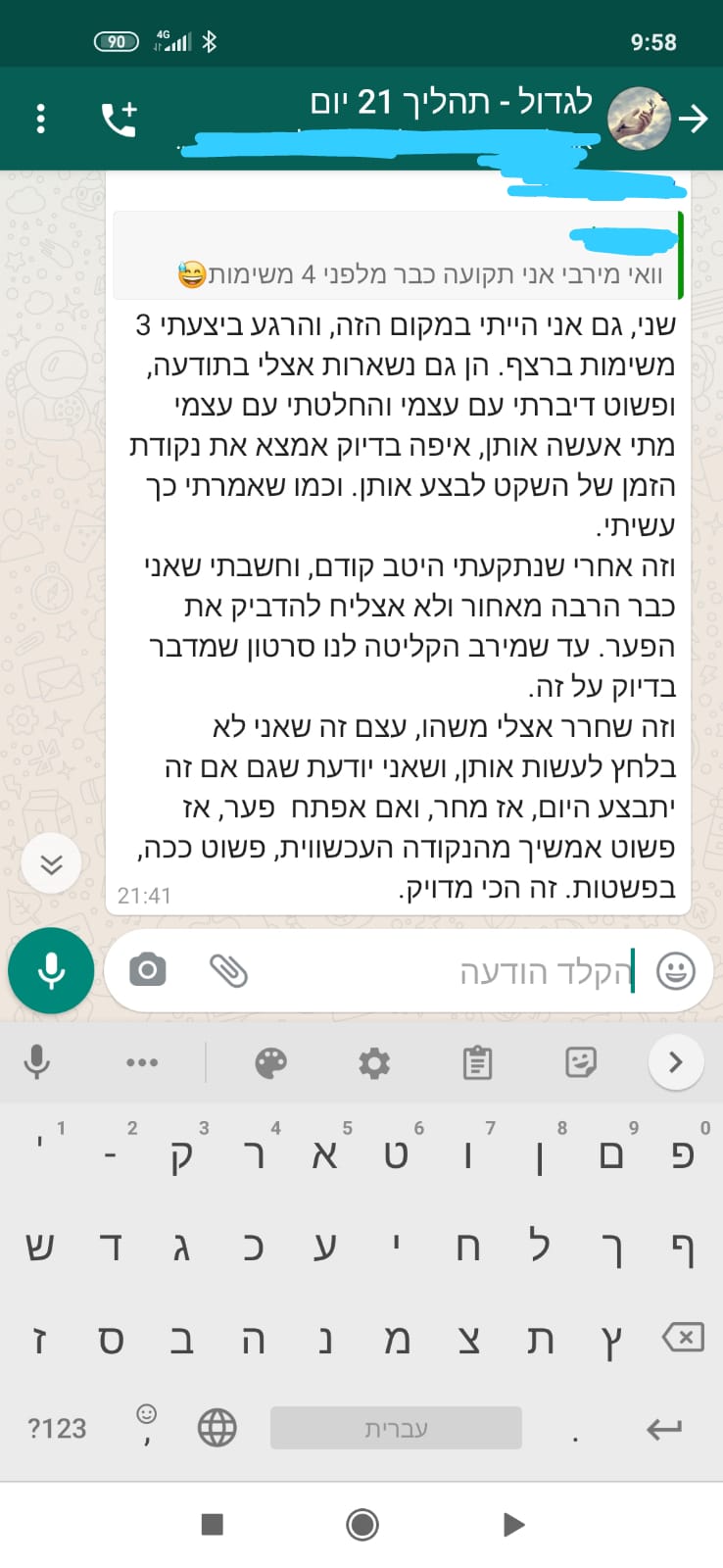The width and height of the screenshot is (723, 1568).
Task: Record a voice message with the green microphone
Action: pos(51,970)
